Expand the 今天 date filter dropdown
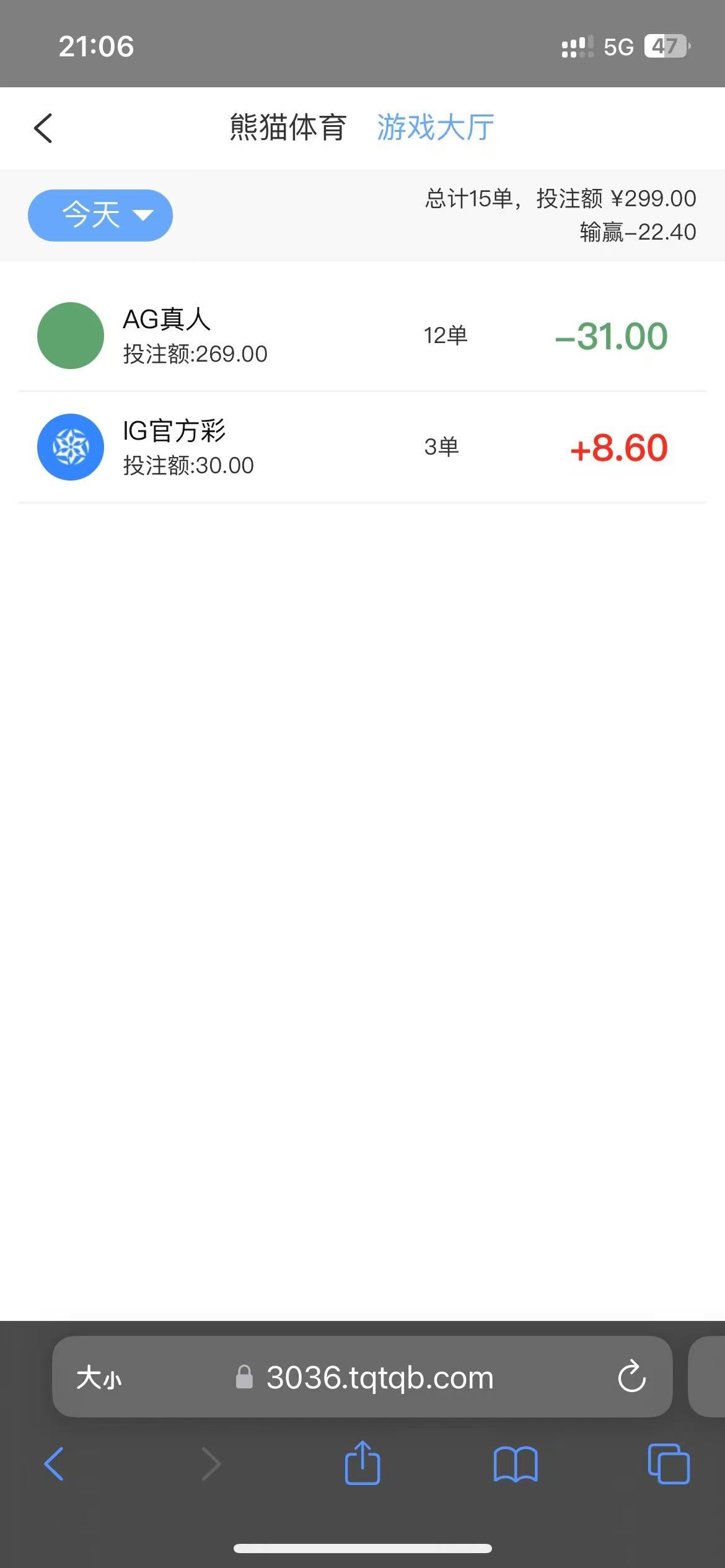 [x=100, y=216]
